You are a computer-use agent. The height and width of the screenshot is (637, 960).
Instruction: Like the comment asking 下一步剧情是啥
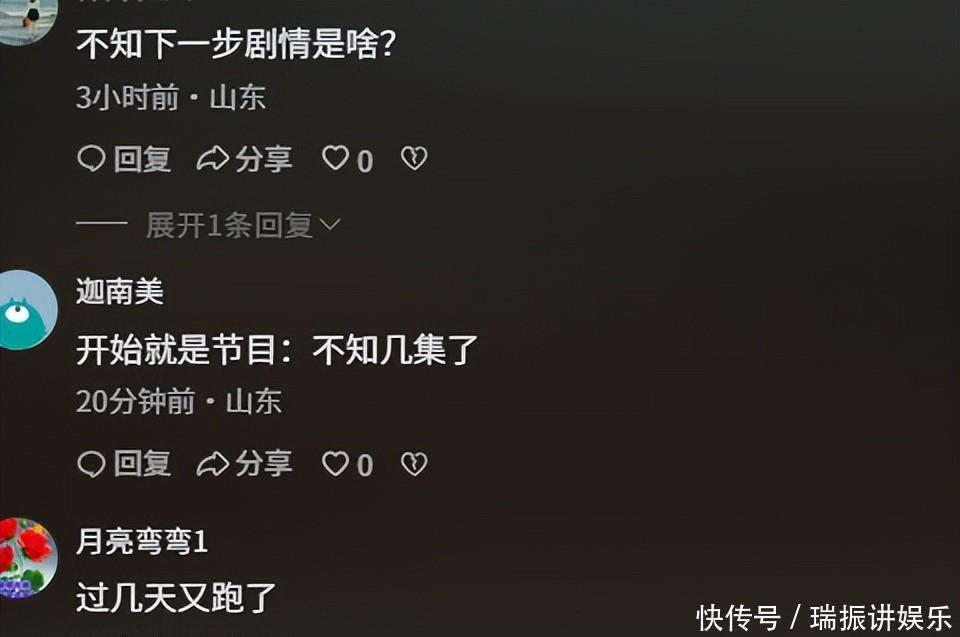pos(336,159)
